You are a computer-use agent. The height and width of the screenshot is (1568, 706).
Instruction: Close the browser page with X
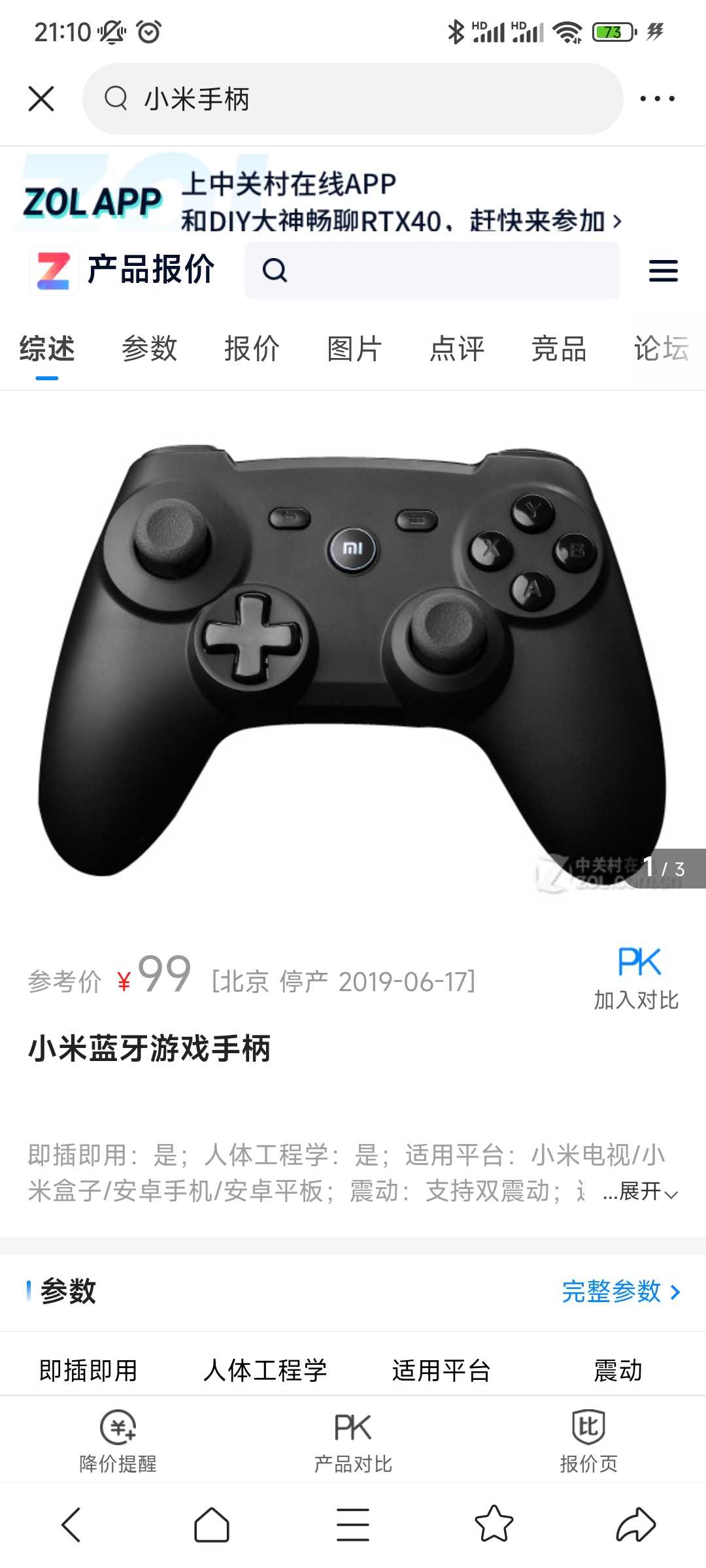click(41, 99)
